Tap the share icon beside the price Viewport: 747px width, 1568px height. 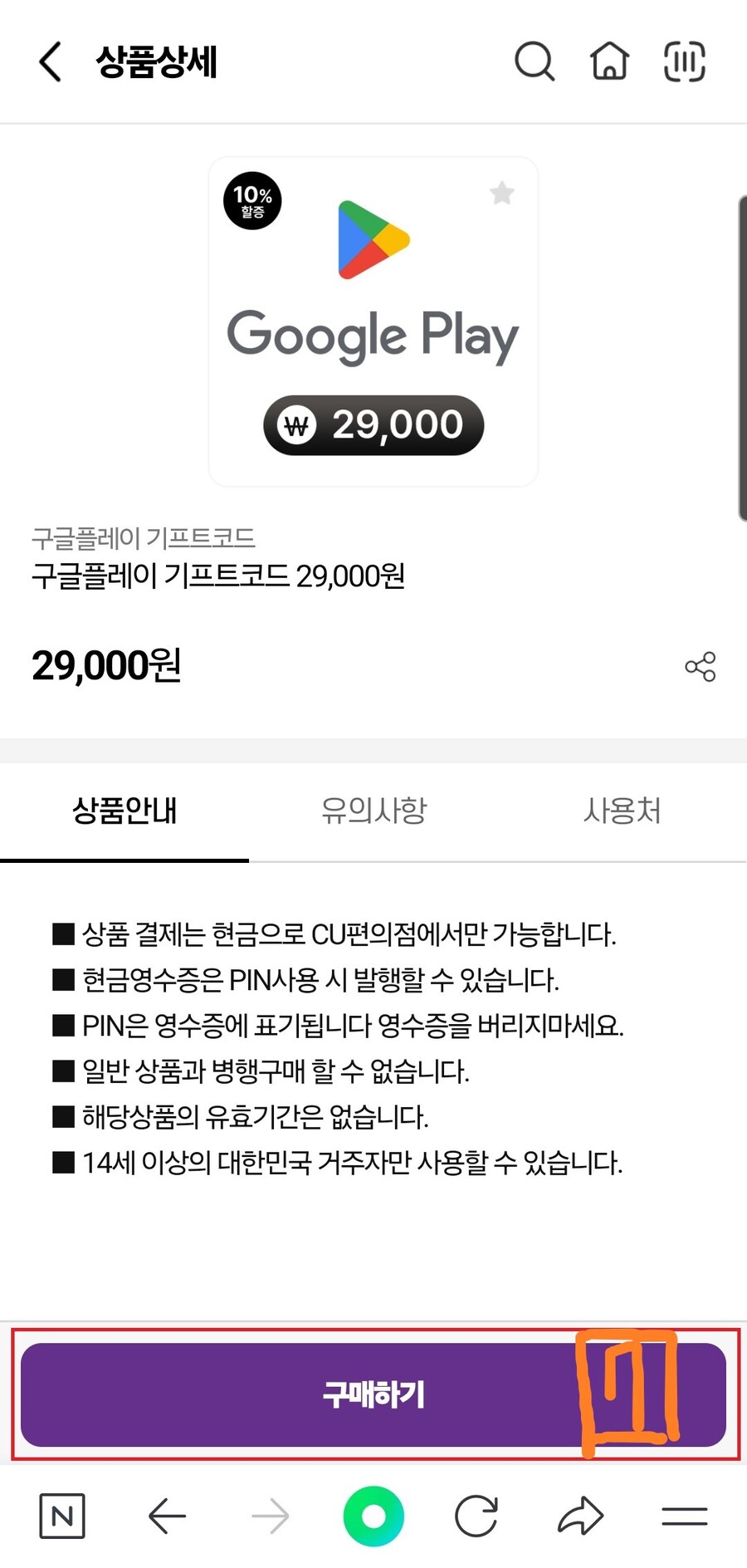[701, 665]
